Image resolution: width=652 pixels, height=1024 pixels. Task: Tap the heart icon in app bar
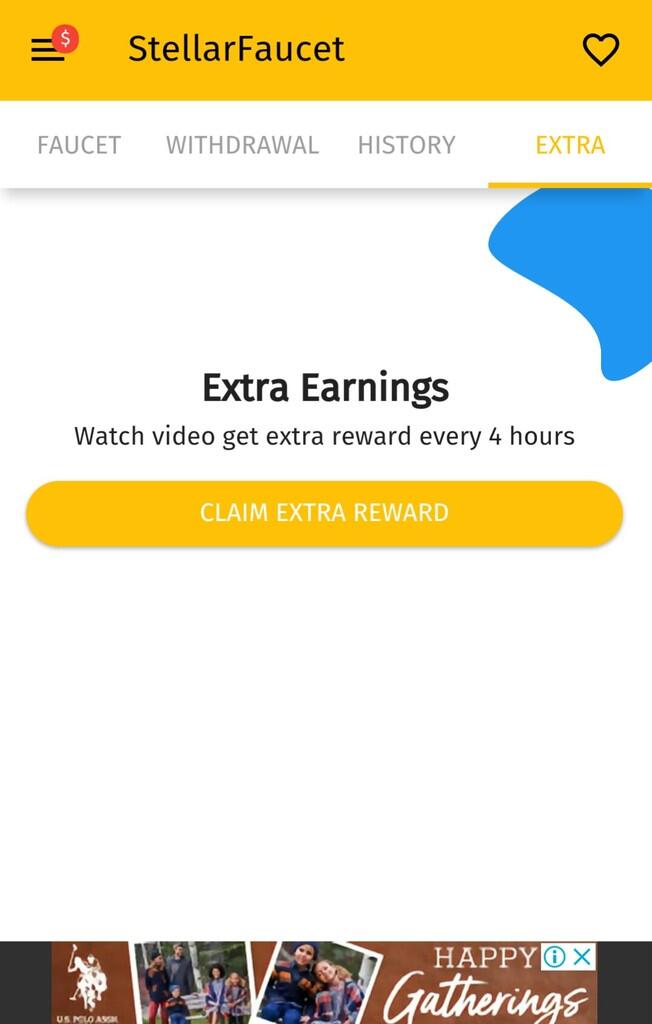(601, 50)
